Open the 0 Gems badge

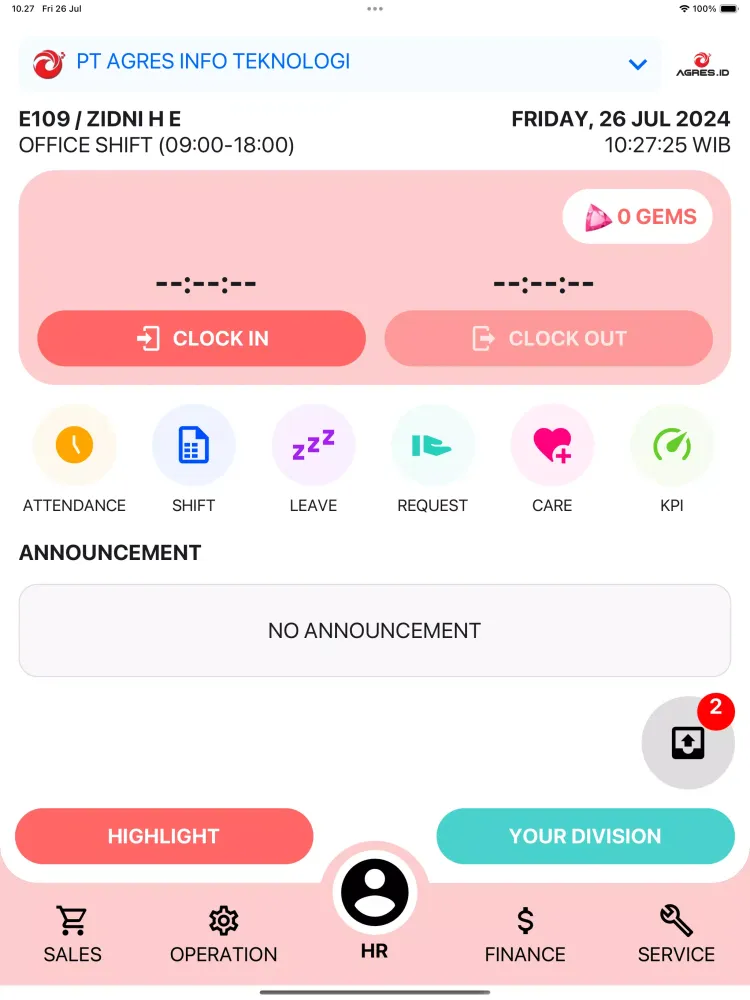[637, 217]
